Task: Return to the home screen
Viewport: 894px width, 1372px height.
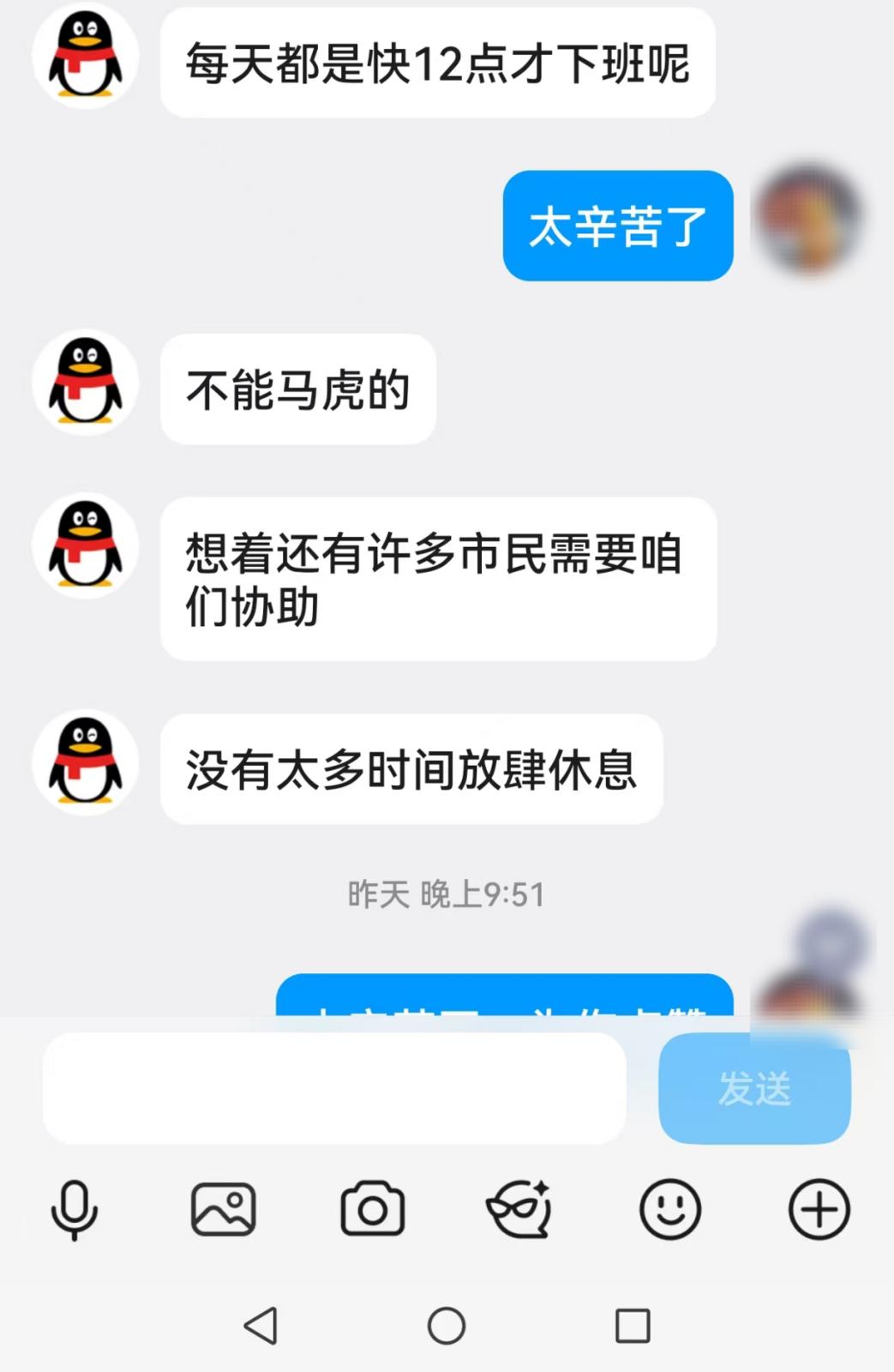Action: click(447, 1326)
